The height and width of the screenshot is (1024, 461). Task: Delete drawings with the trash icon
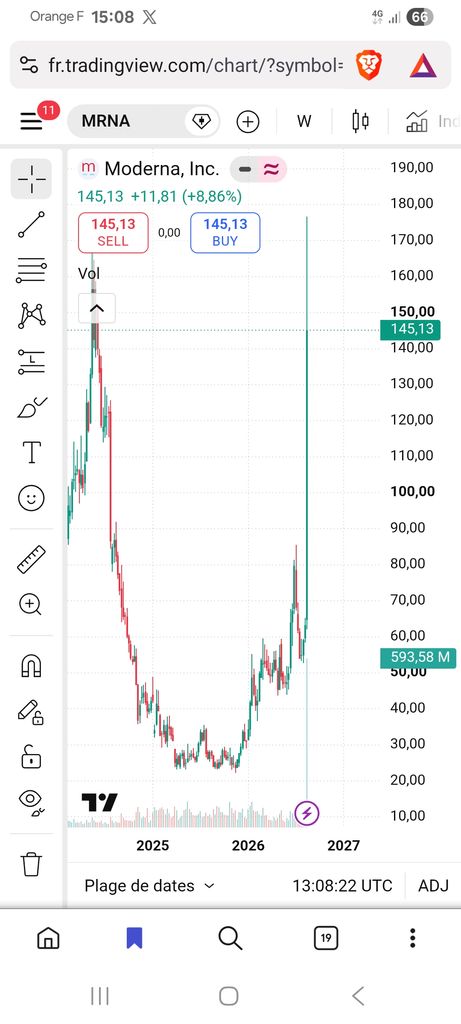point(31,864)
